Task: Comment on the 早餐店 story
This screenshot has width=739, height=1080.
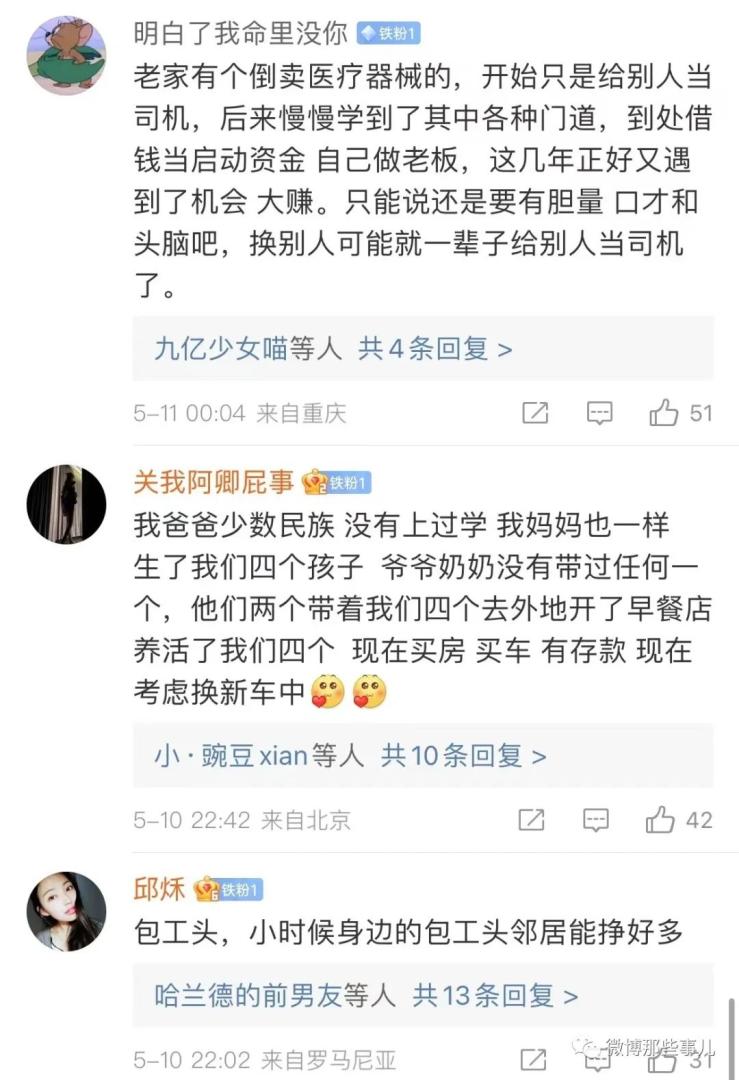Action: pos(595,821)
